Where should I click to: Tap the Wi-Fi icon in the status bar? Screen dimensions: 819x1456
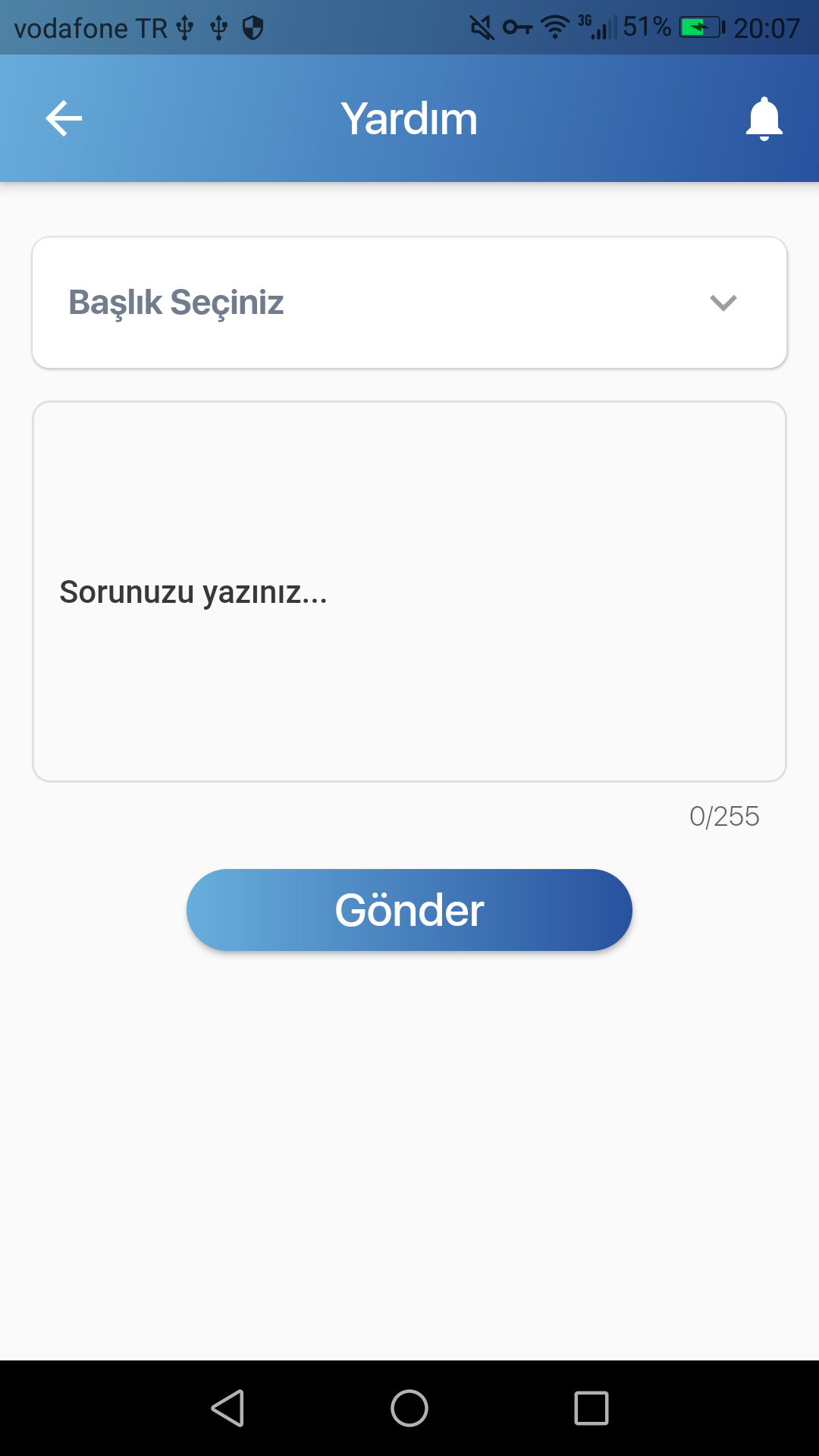click(554, 25)
